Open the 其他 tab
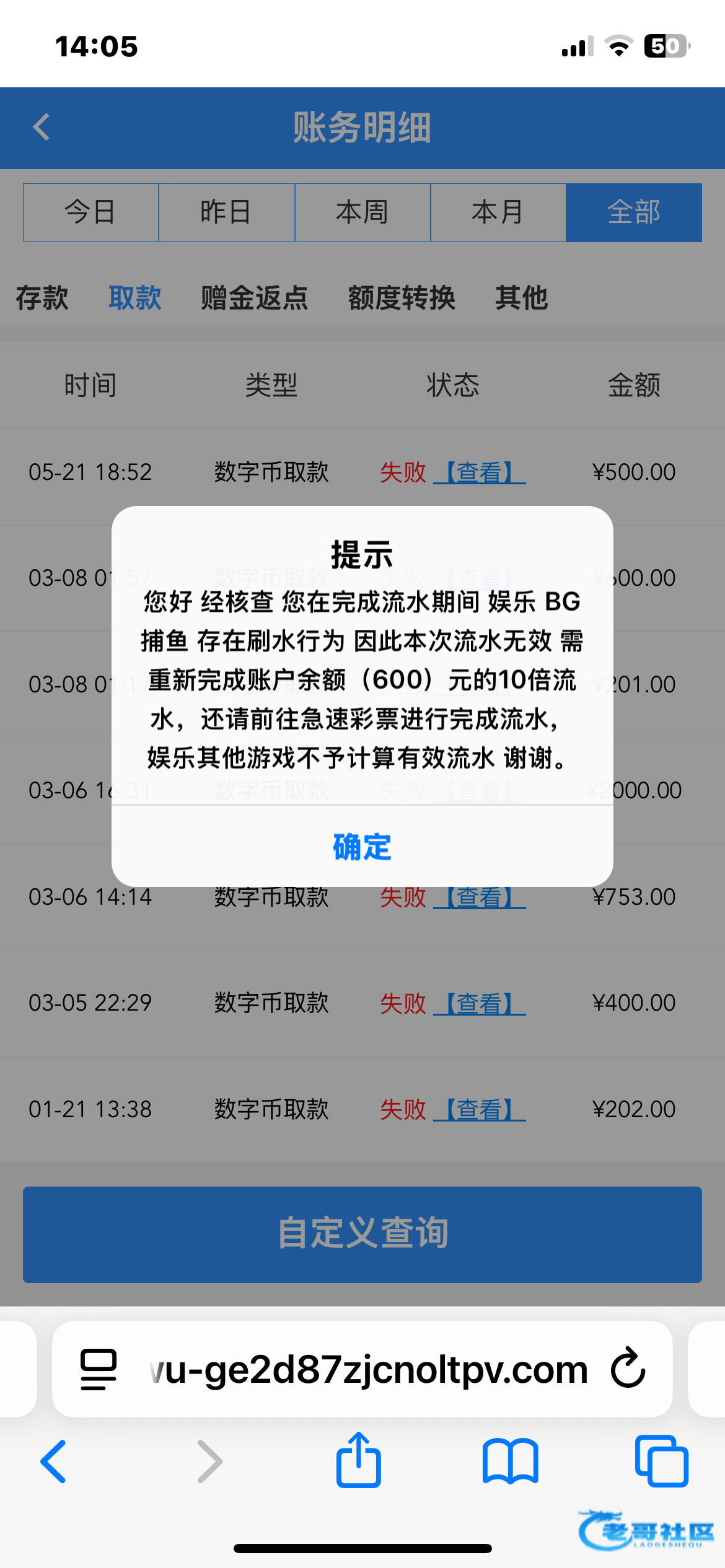The width and height of the screenshot is (725, 1568). coord(521,298)
